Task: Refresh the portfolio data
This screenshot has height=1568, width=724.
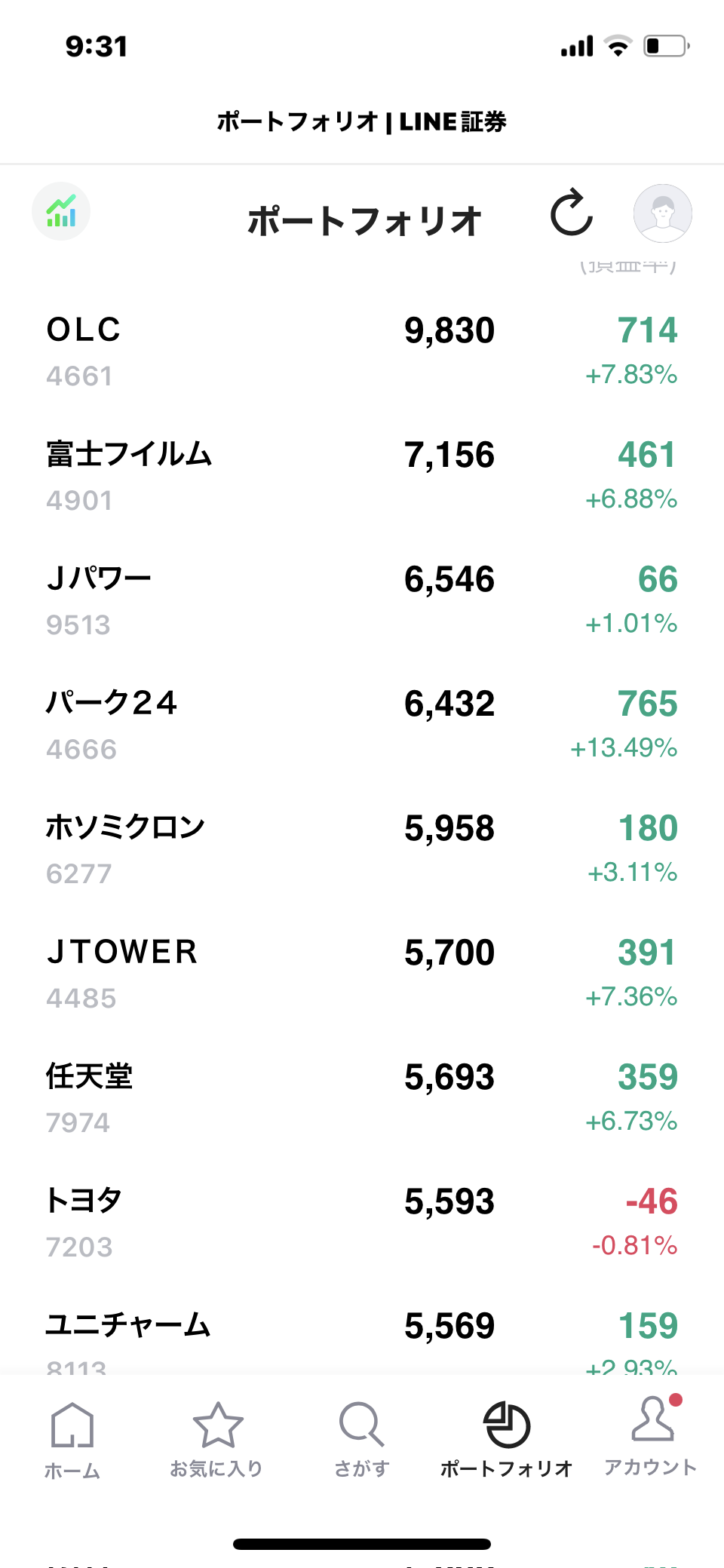Action: click(572, 213)
